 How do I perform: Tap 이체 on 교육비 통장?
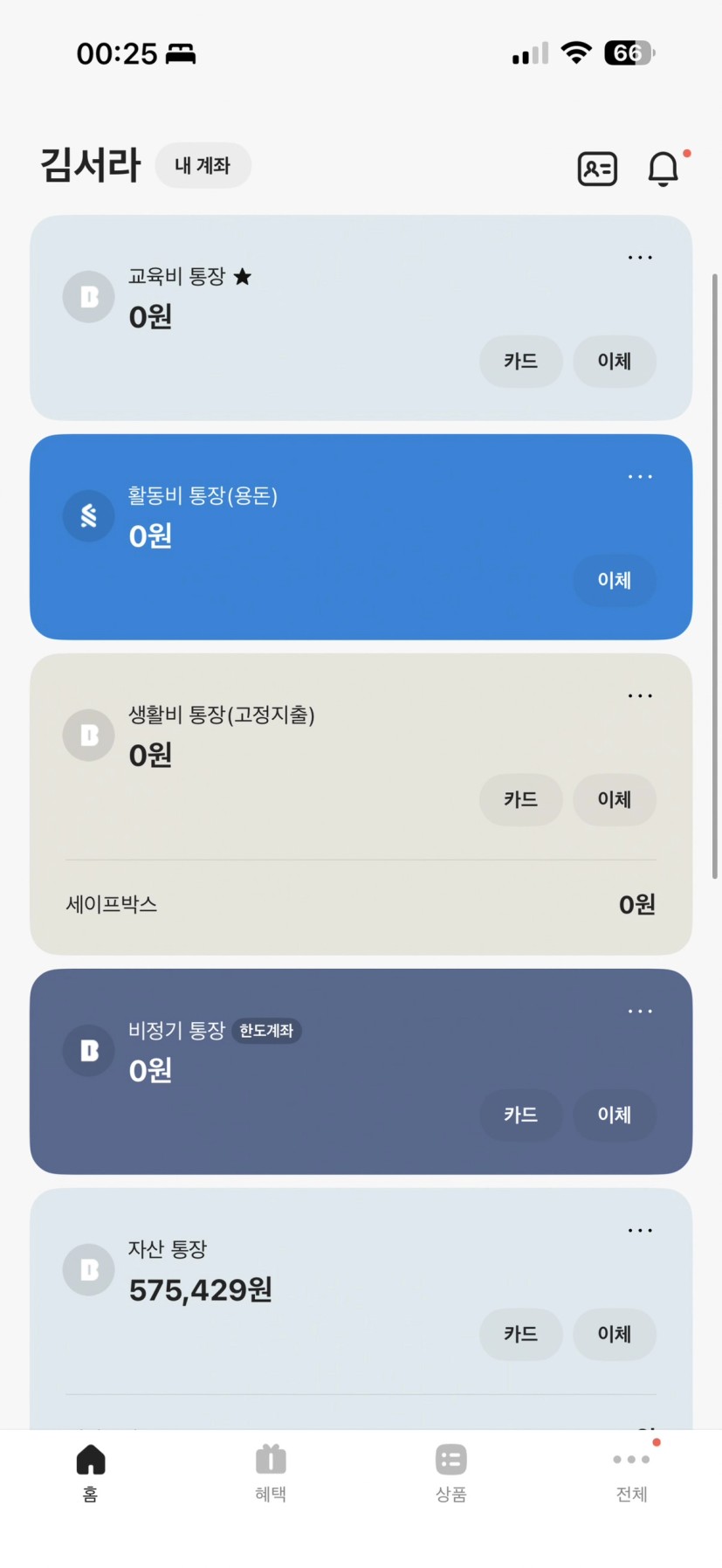point(614,361)
